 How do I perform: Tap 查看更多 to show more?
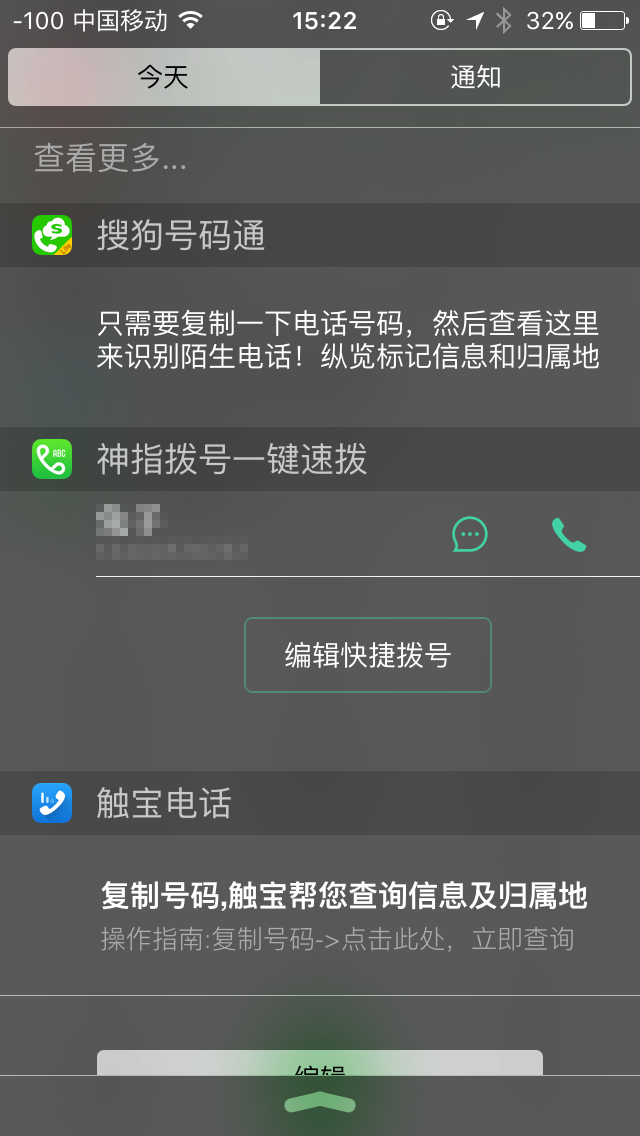110,159
